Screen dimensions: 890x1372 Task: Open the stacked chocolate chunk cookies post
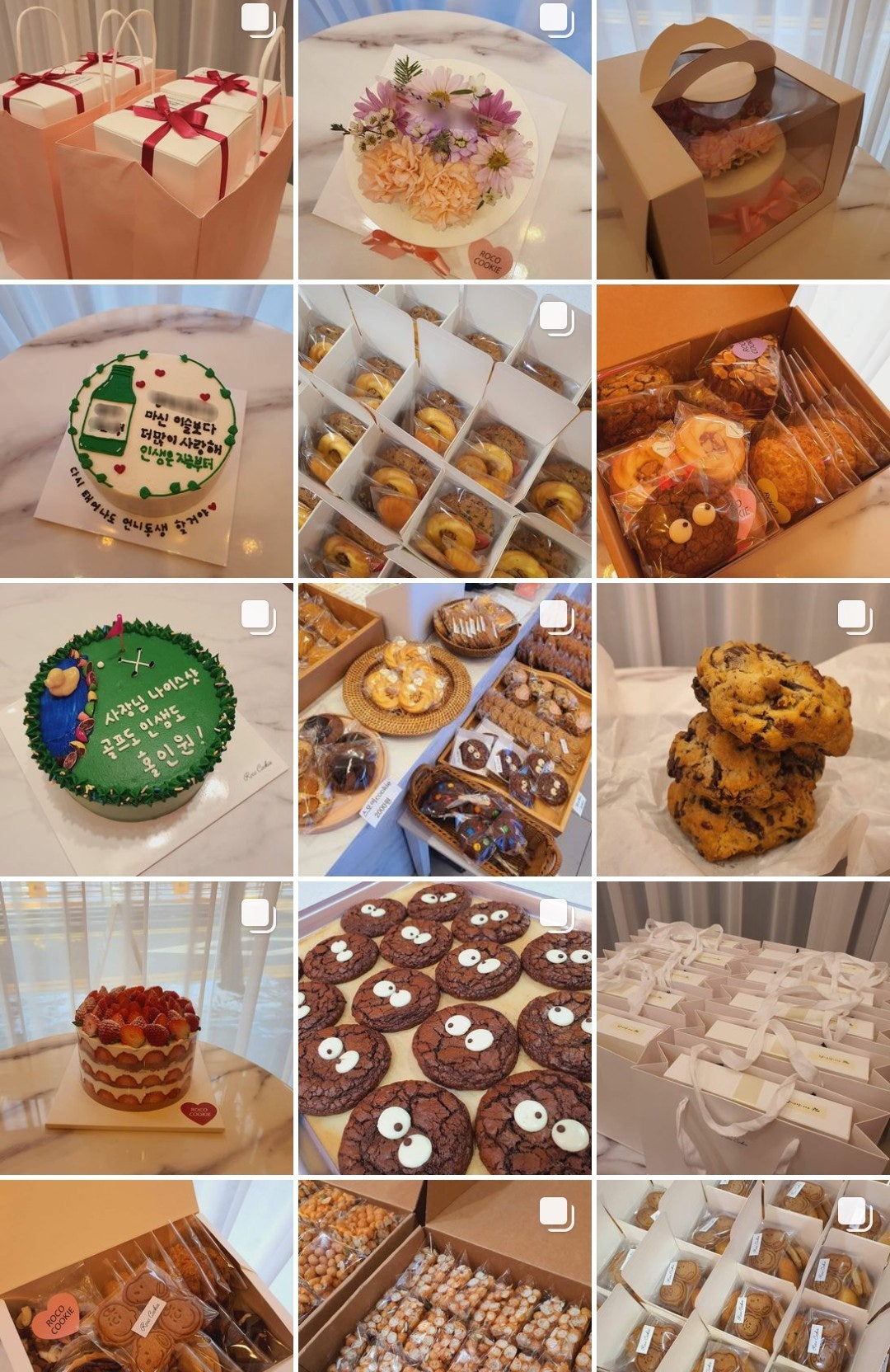[x=742, y=729]
